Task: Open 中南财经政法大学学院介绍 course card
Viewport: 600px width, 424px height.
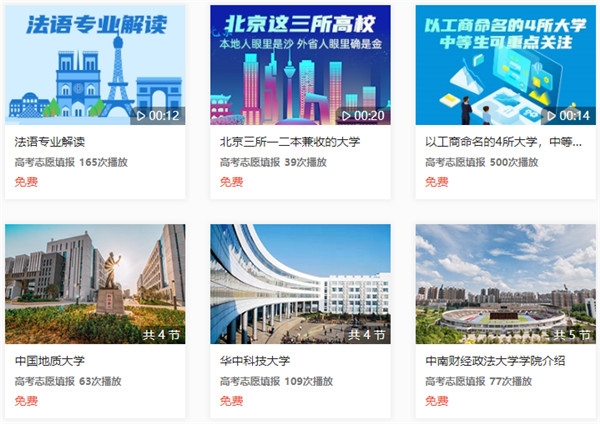Action: point(505,285)
